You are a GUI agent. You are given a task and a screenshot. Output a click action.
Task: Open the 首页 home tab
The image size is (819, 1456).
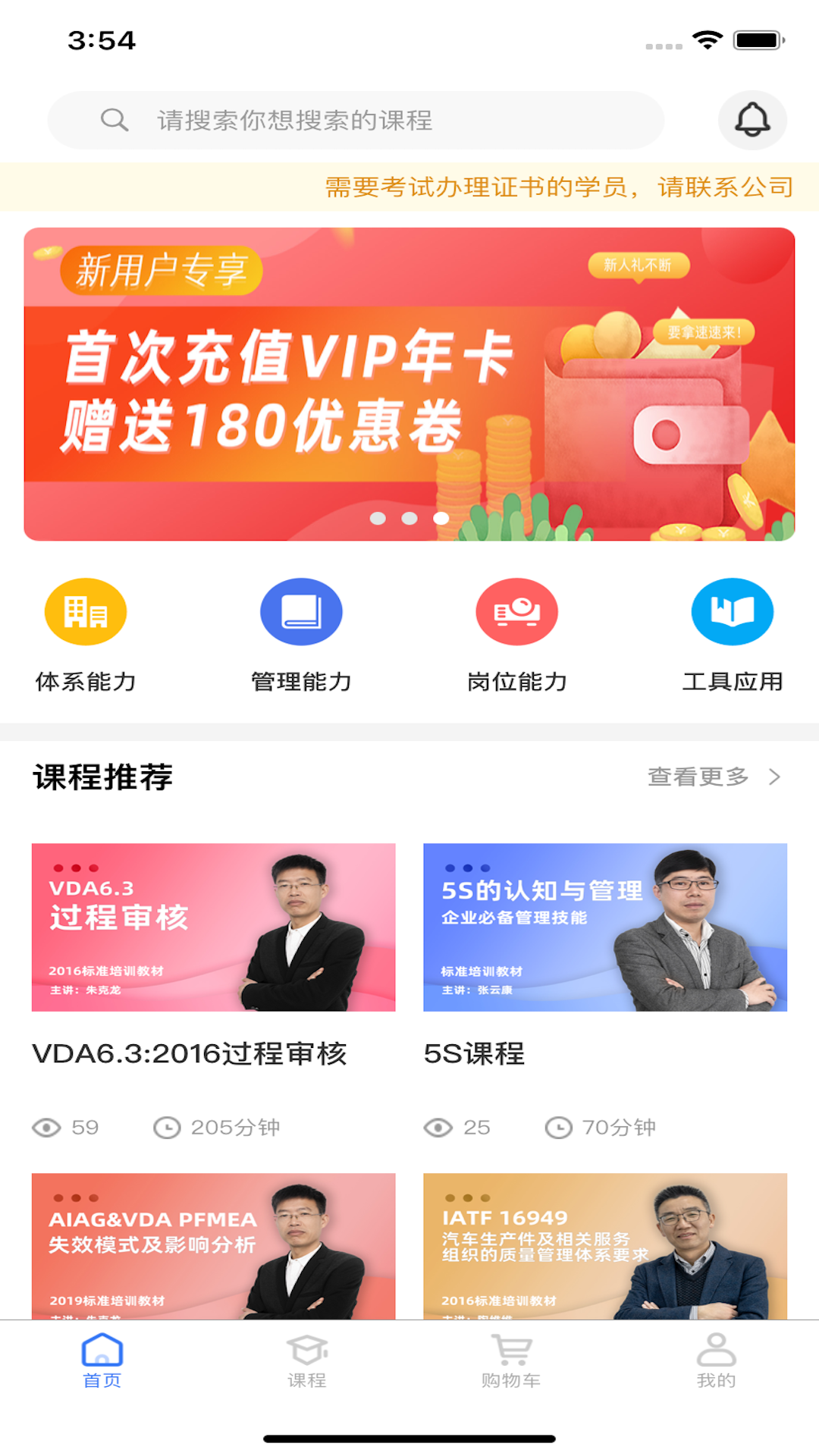point(101,1363)
